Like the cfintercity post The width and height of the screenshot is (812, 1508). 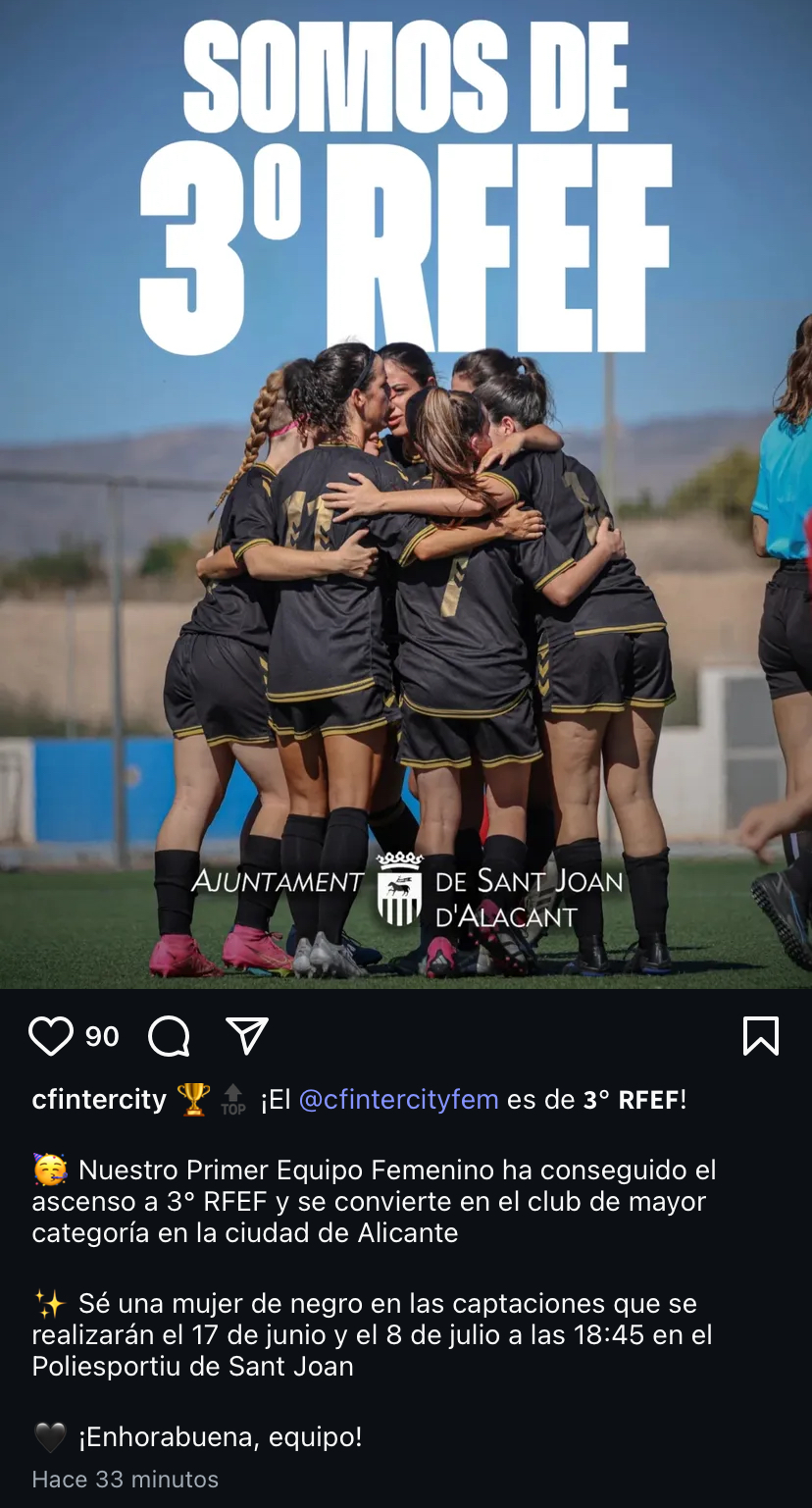[51, 1036]
